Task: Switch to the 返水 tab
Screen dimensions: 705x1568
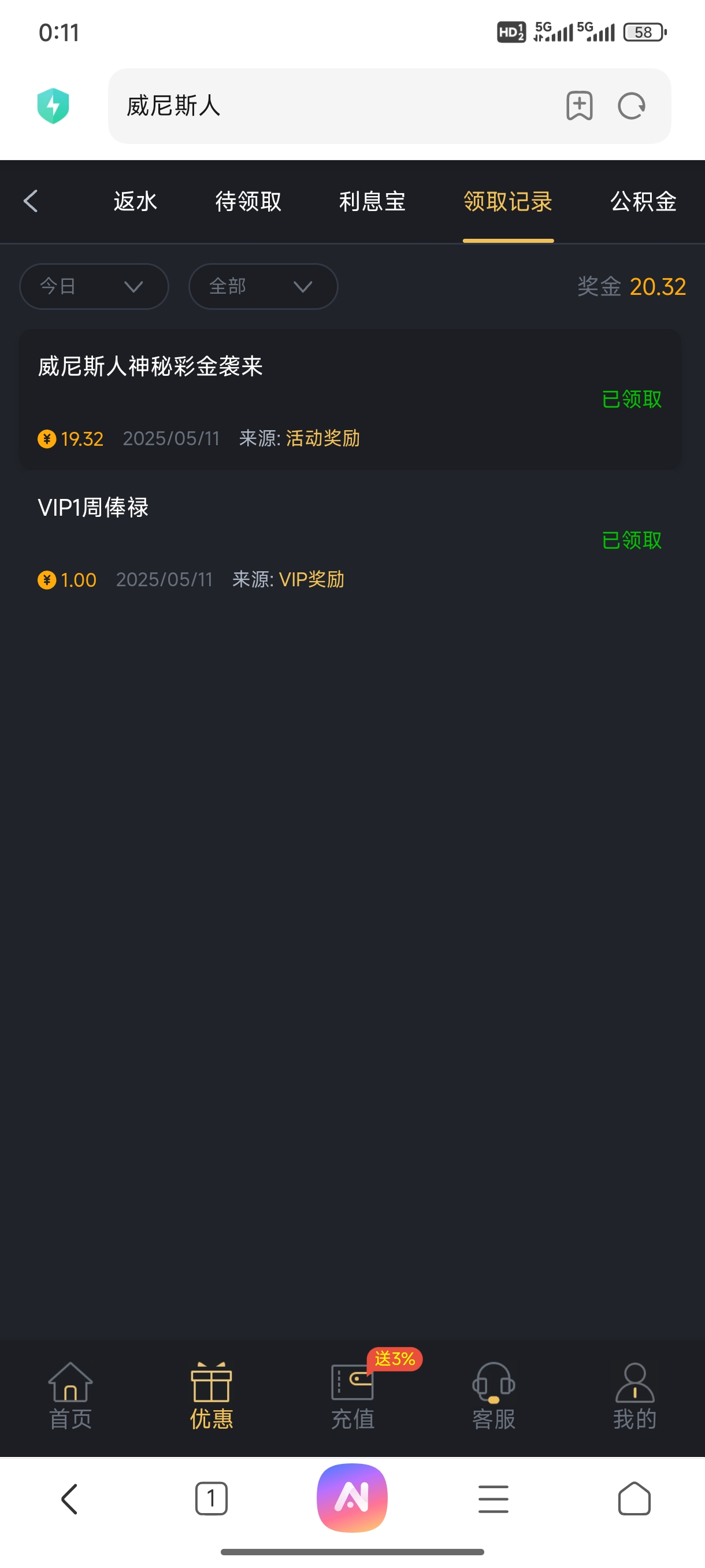Action: (135, 201)
